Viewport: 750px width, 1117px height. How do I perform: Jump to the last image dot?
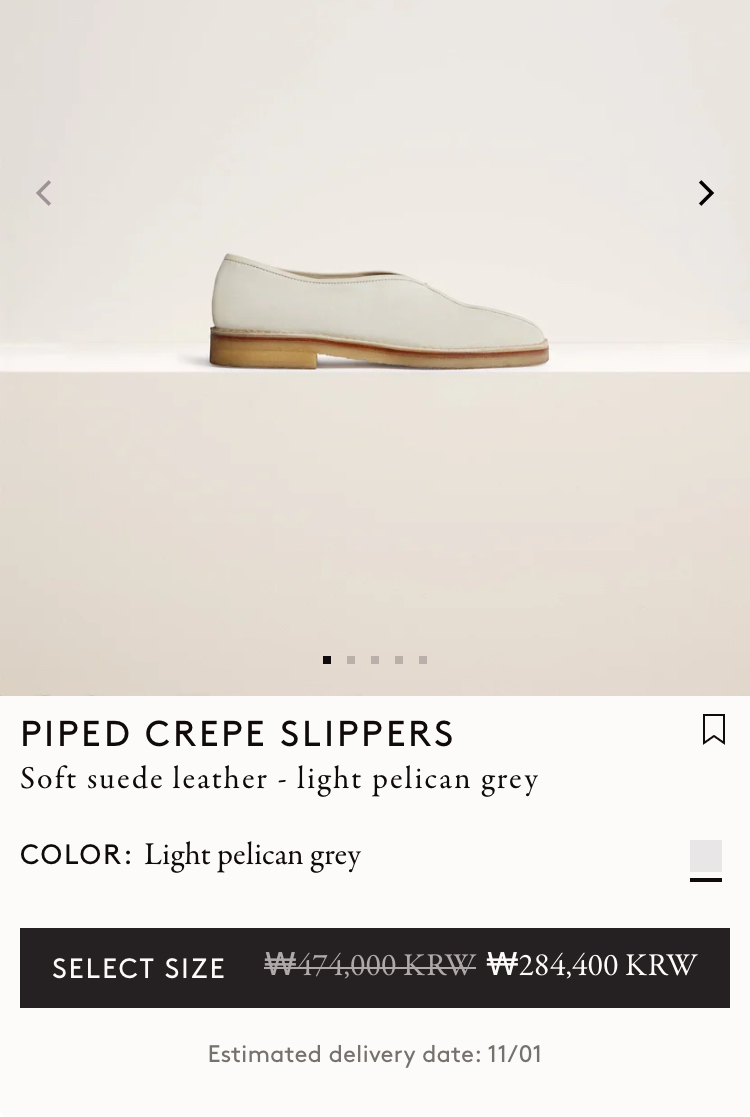(x=423, y=660)
